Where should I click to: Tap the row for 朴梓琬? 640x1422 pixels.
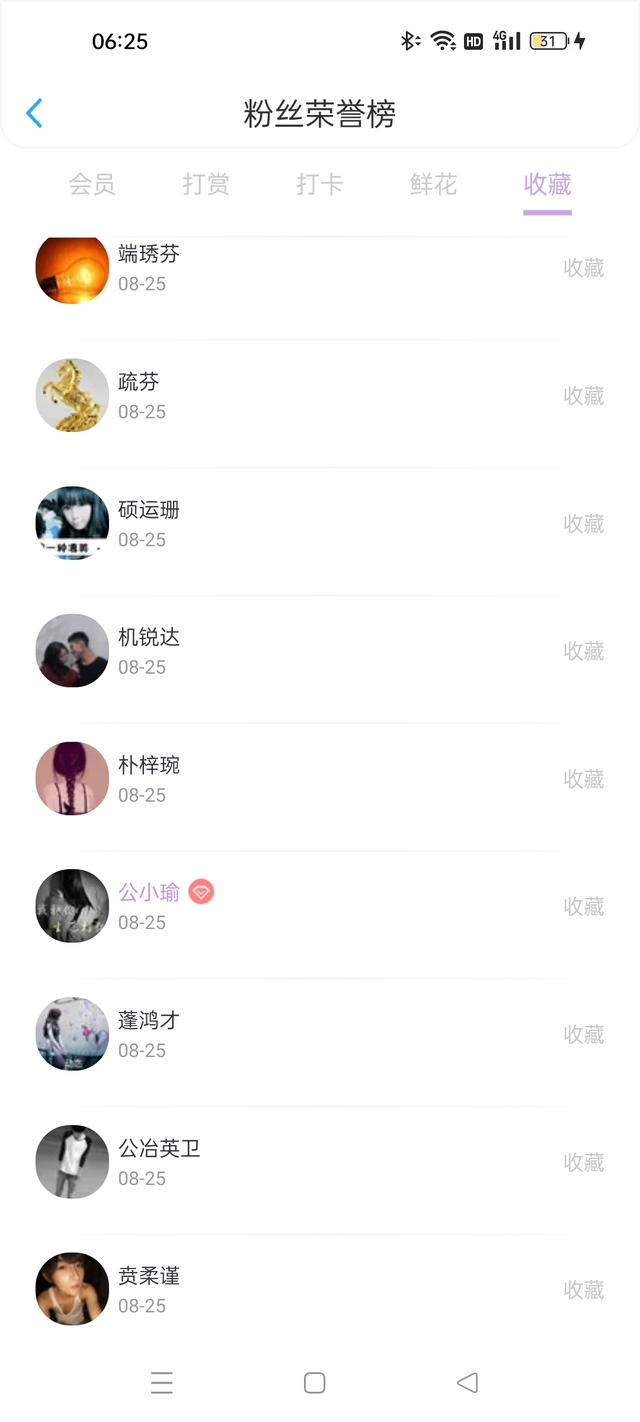click(149, 779)
